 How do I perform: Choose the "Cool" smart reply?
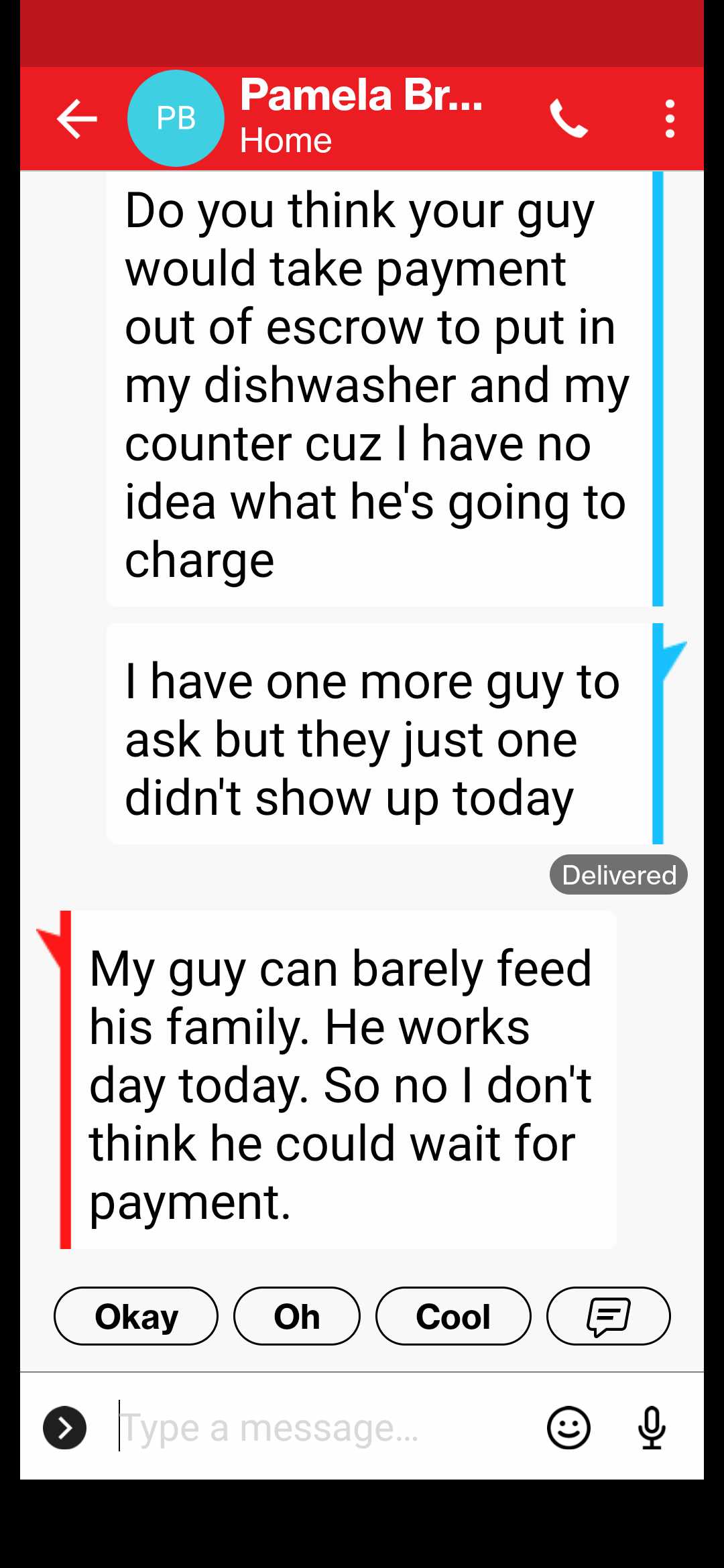(x=453, y=1316)
